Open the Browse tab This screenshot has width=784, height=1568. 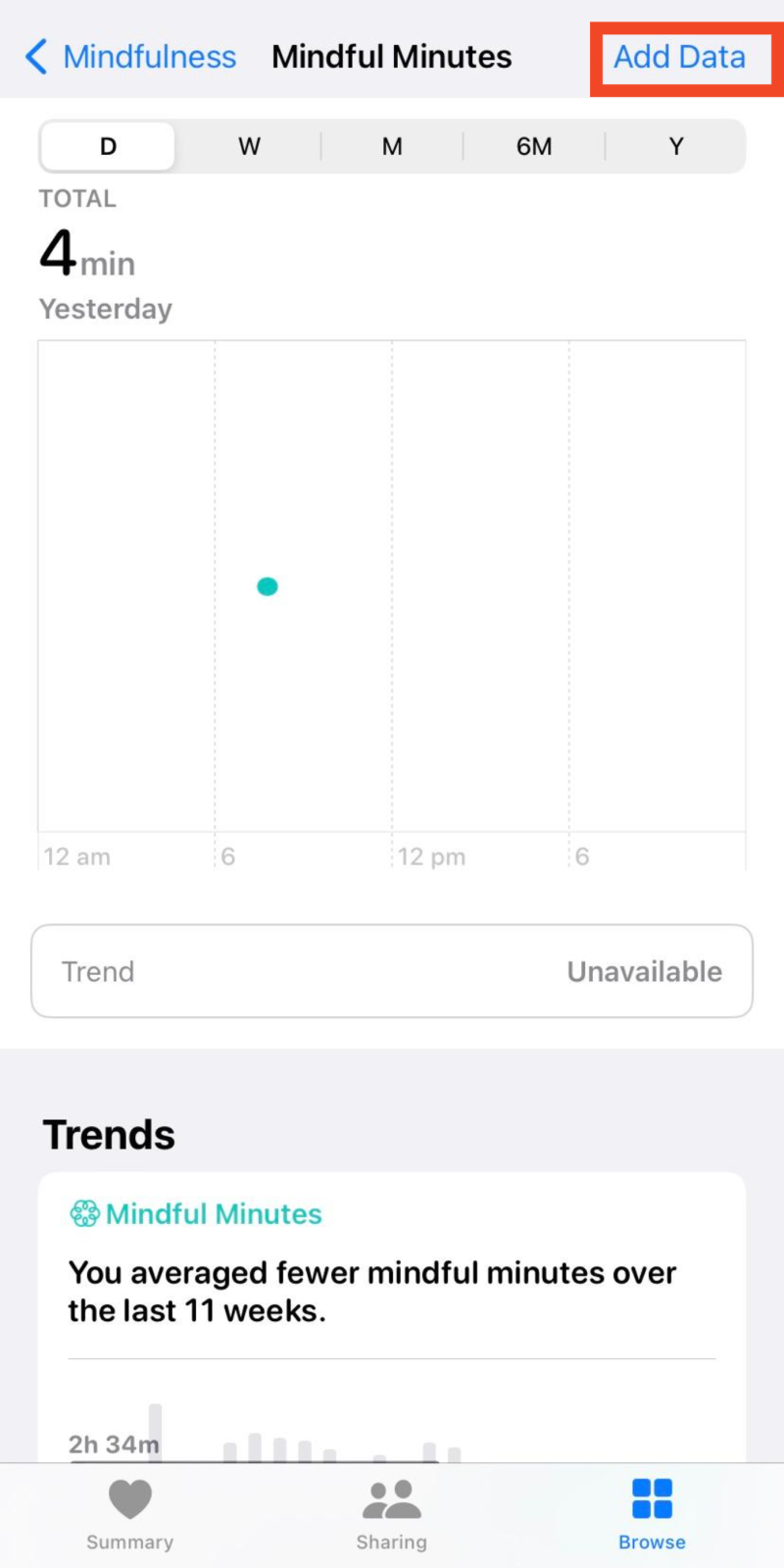[x=652, y=1514]
